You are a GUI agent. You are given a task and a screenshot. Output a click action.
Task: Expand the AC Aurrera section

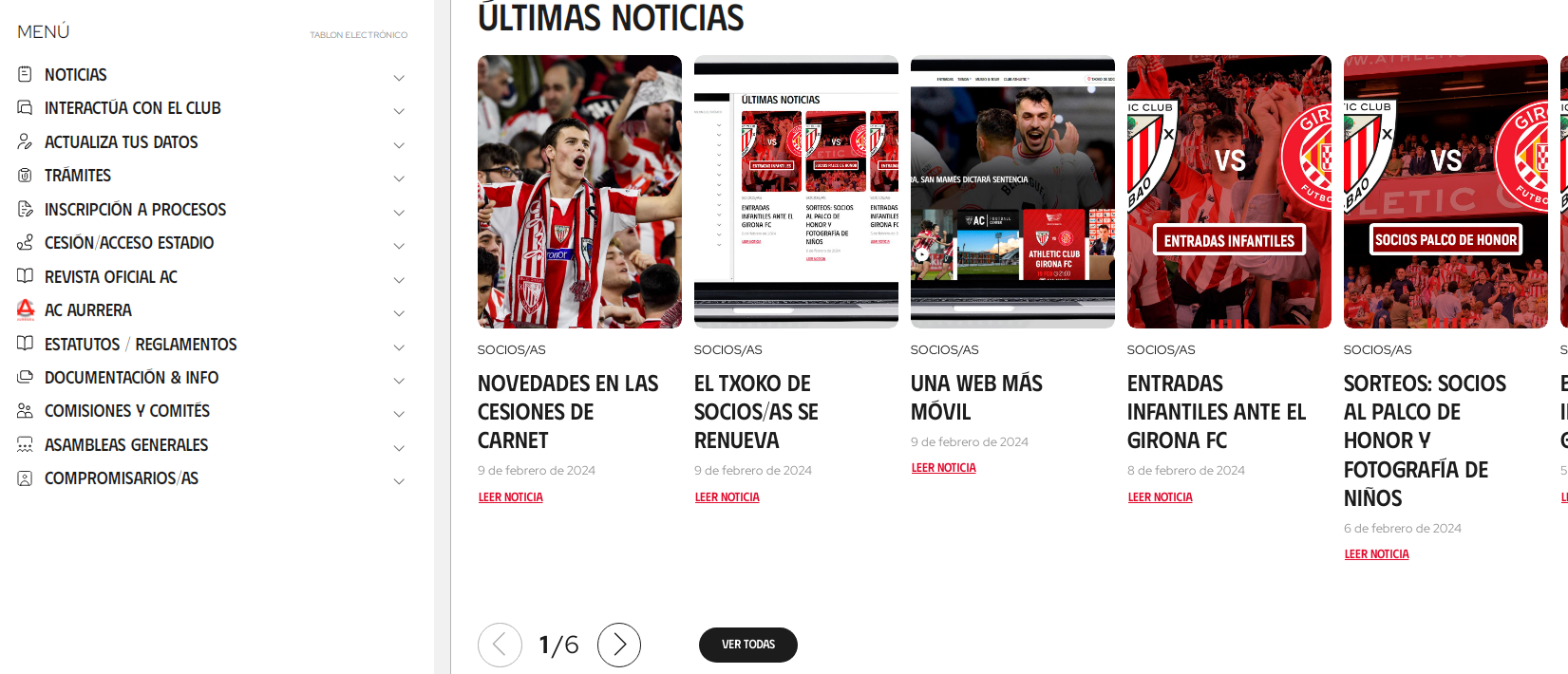tap(88, 310)
